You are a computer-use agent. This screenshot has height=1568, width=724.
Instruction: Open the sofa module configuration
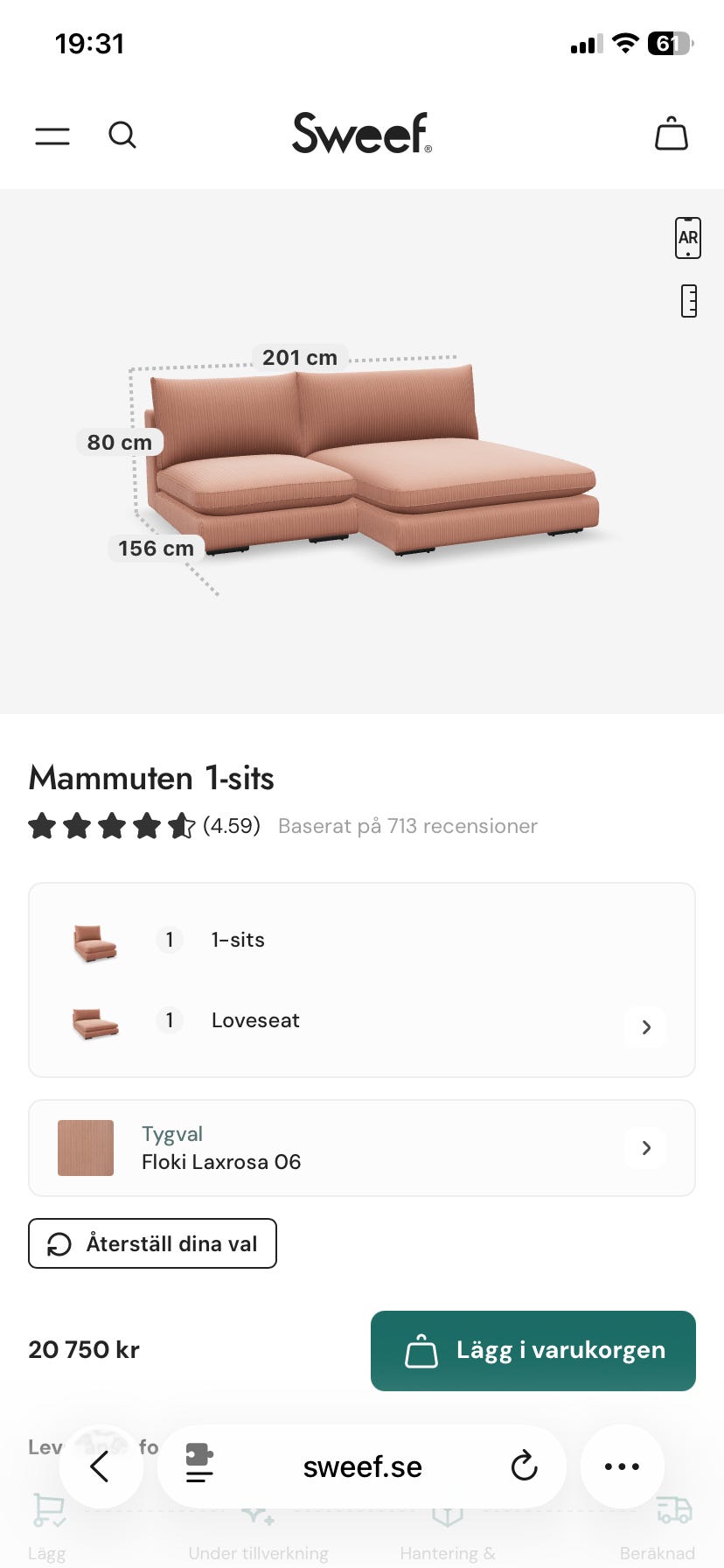[x=646, y=1027]
